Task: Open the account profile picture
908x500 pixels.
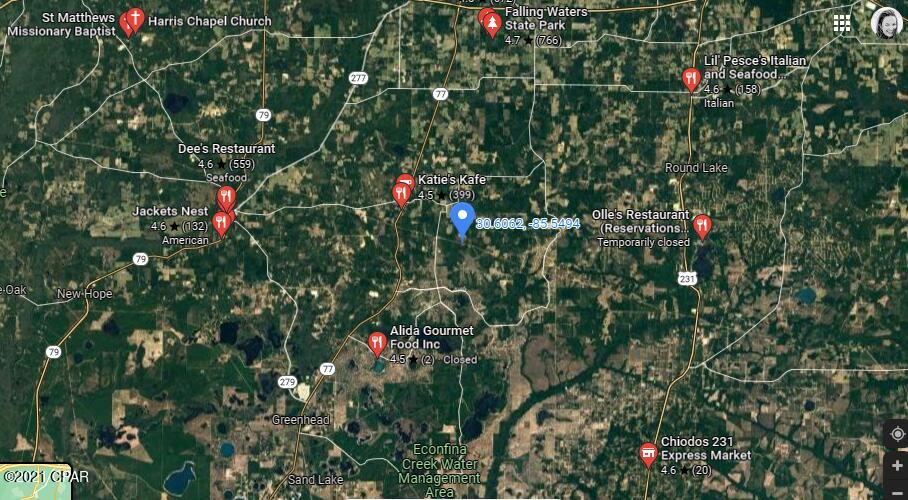Action: (x=886, y=23)
